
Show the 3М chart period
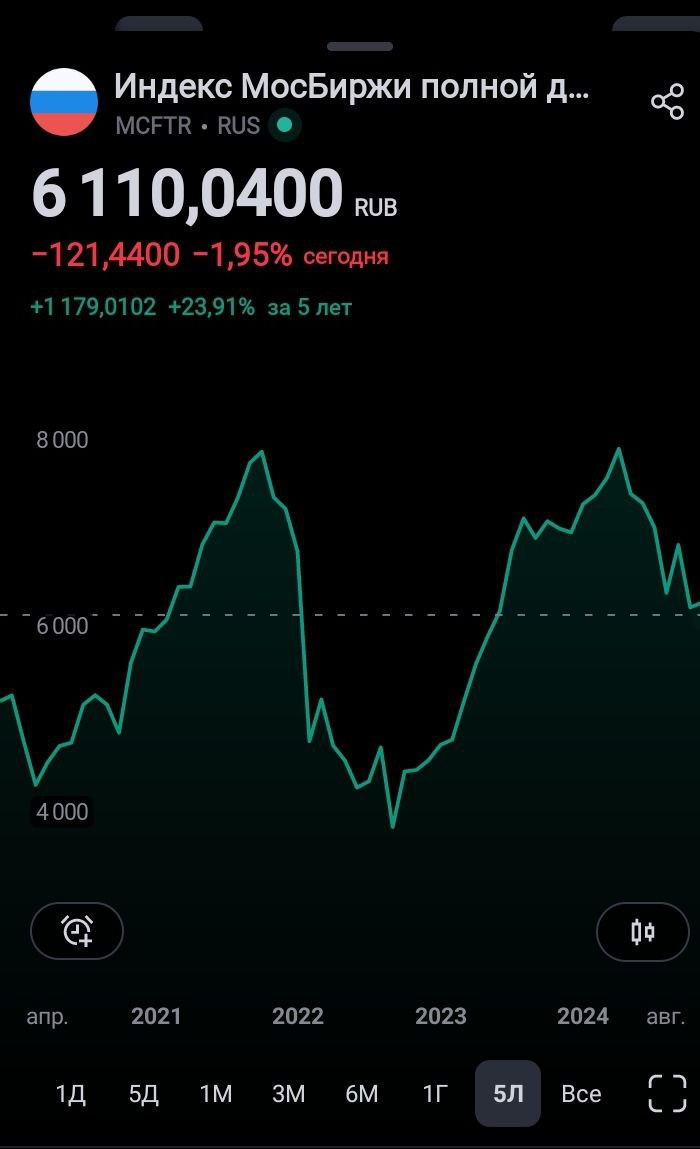289,1094
